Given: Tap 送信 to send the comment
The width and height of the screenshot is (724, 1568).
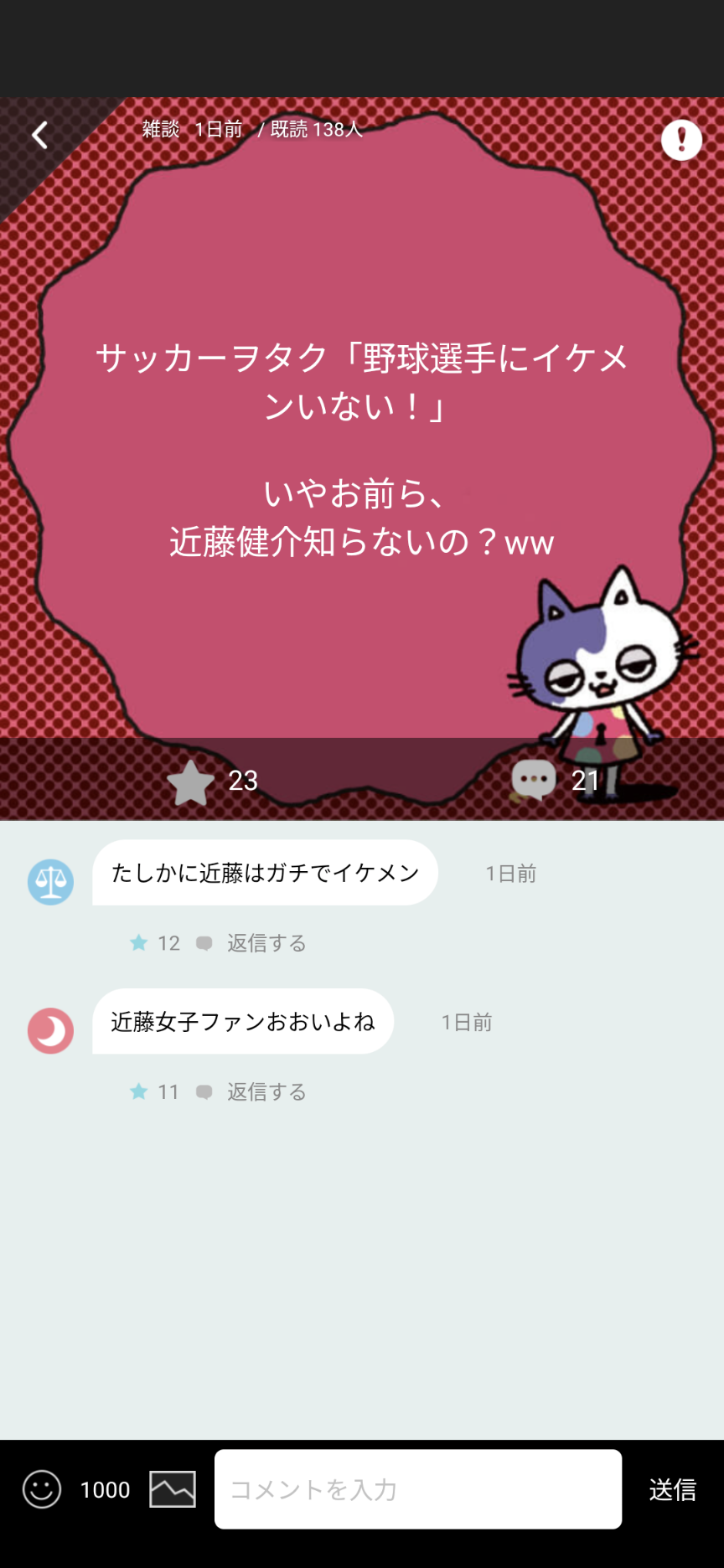Looking at the screenshot, I should tap(673, 1489).
